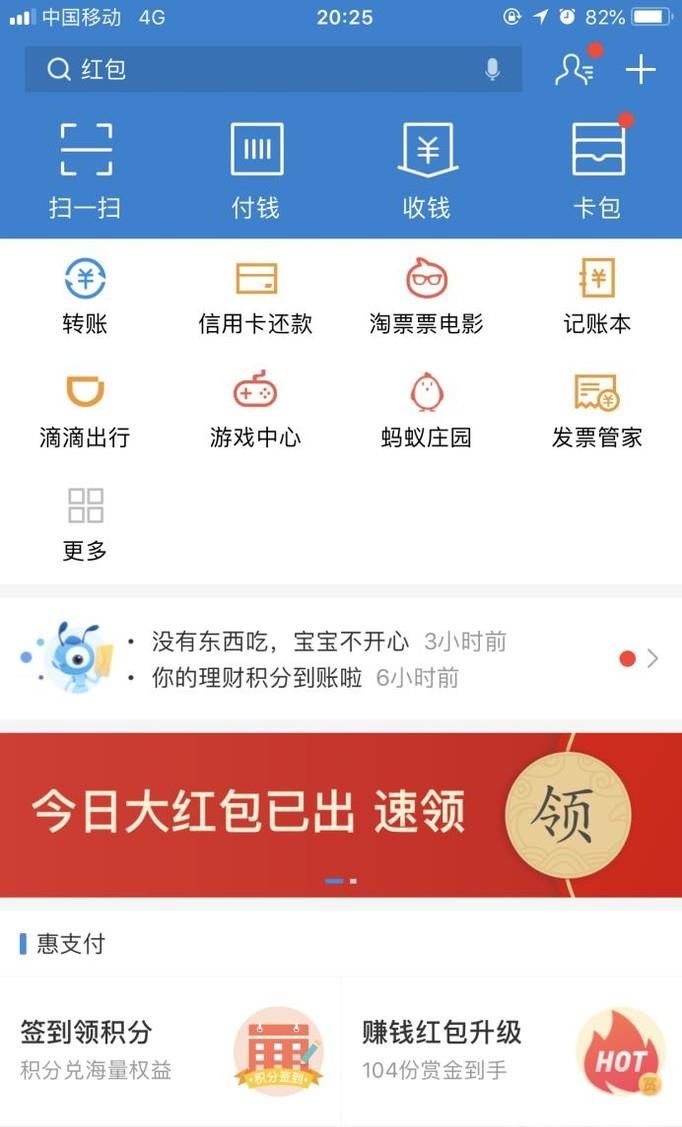Viewport: 682px width, 1127px height.
Task: Open 扫一扫 scanner
Action: [85, 168]
